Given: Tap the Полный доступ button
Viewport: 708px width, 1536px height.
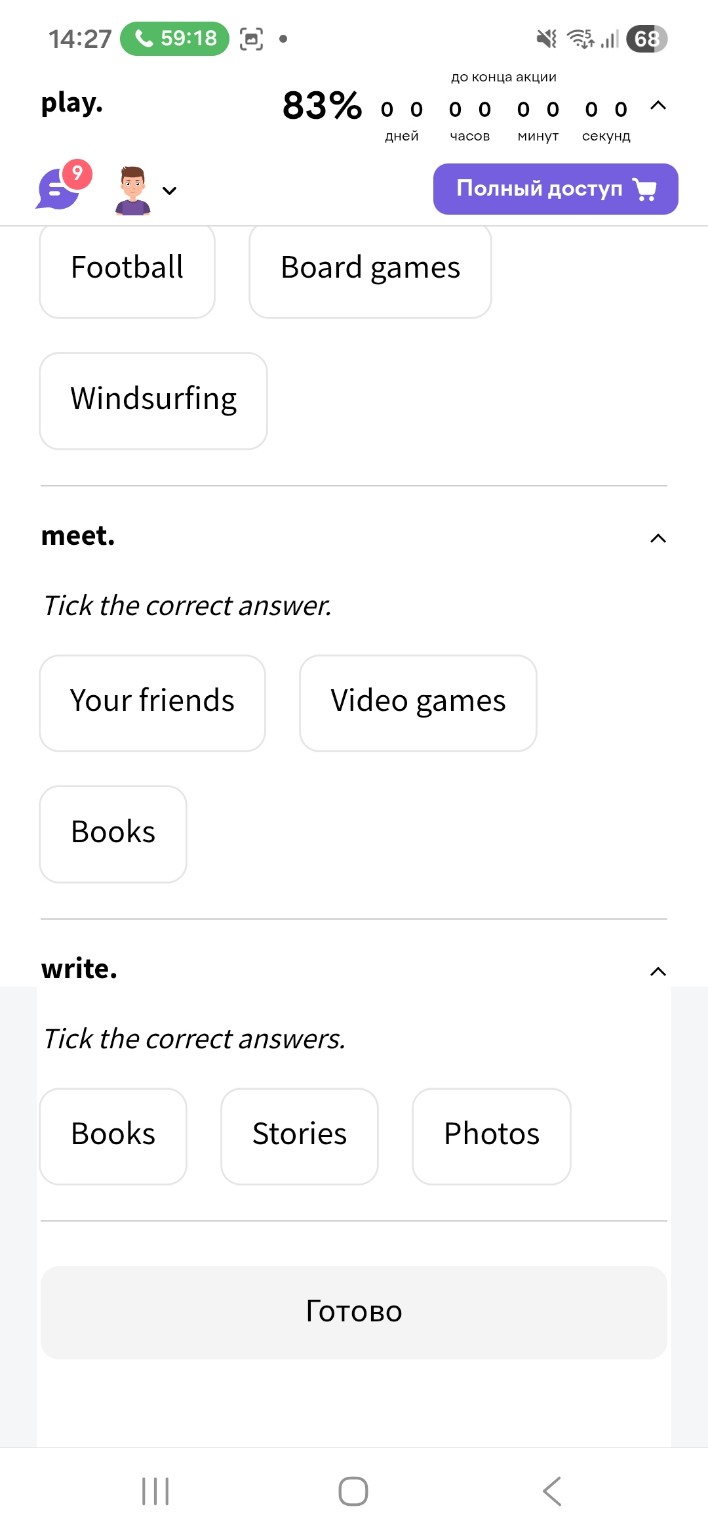Looking at the screenshot, I should click(555, 189).
